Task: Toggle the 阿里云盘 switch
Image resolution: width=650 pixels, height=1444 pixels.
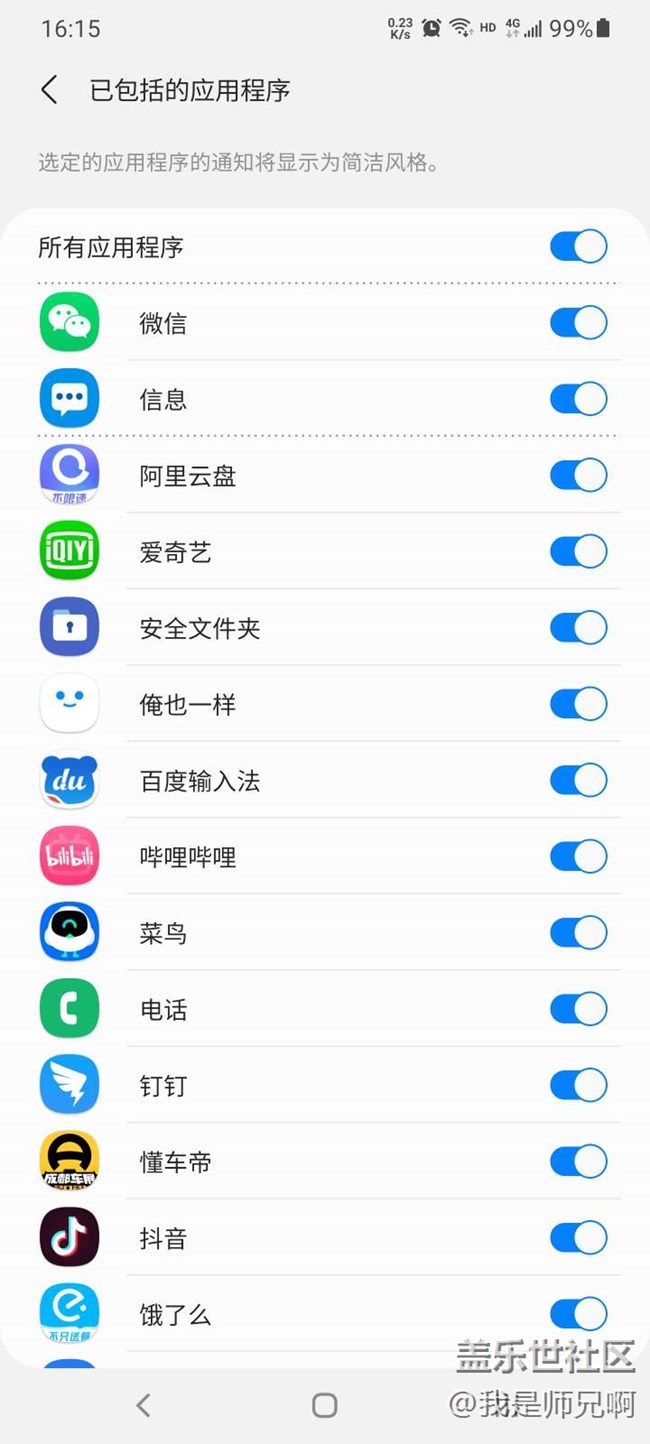Action: click(578, 475)
